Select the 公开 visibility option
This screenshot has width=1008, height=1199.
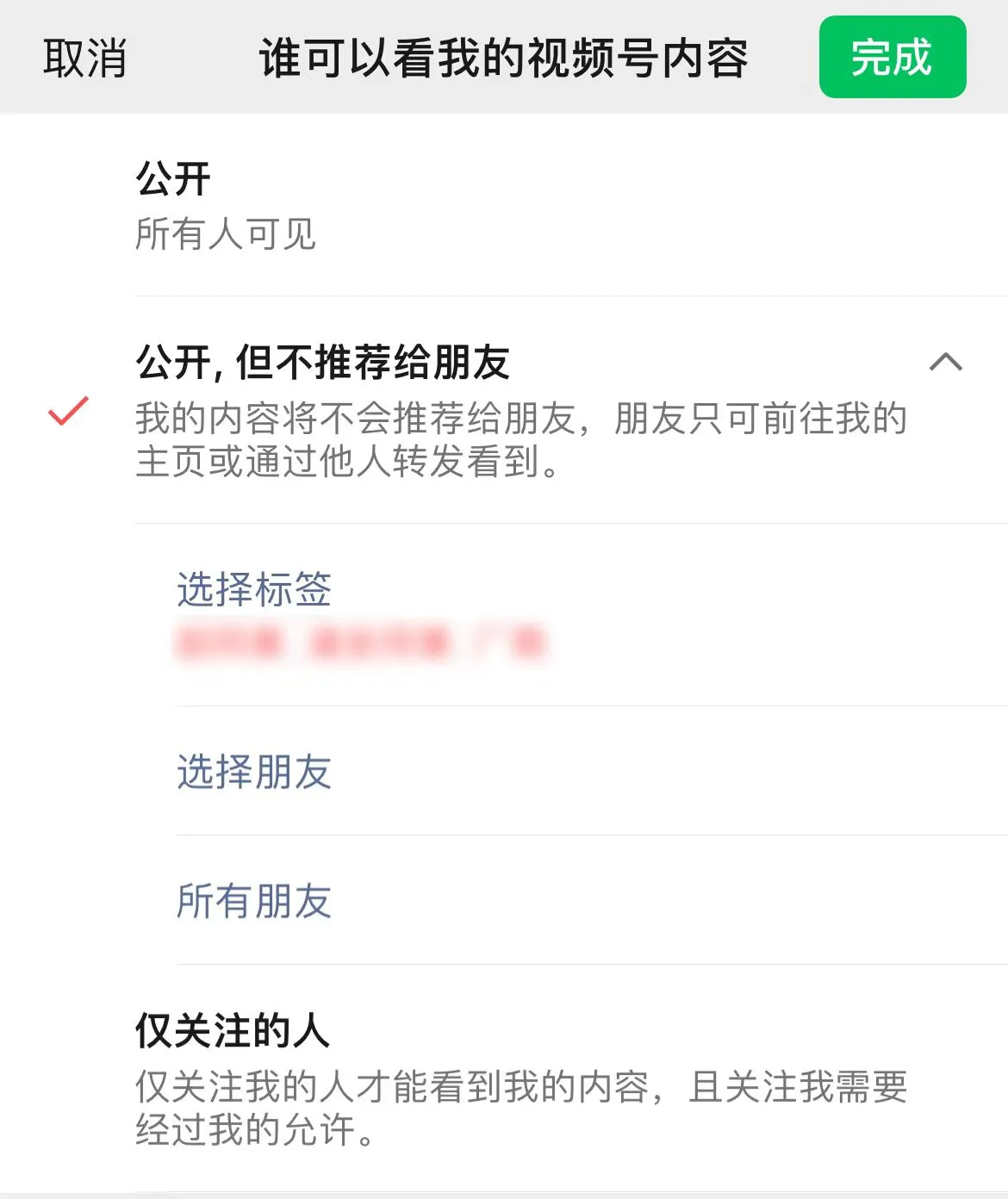pos(172,179)
